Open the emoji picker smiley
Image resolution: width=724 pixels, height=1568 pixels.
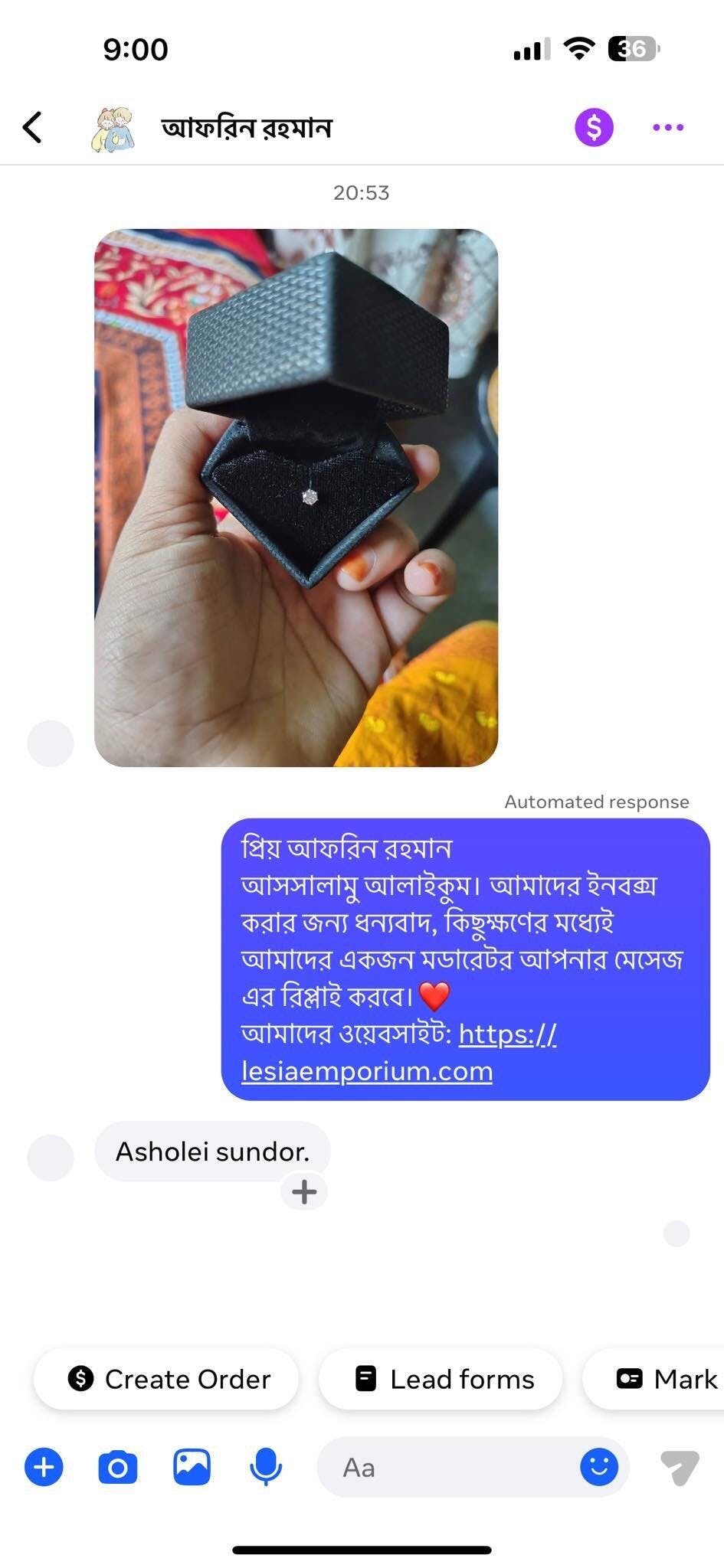pos(599,1467)
